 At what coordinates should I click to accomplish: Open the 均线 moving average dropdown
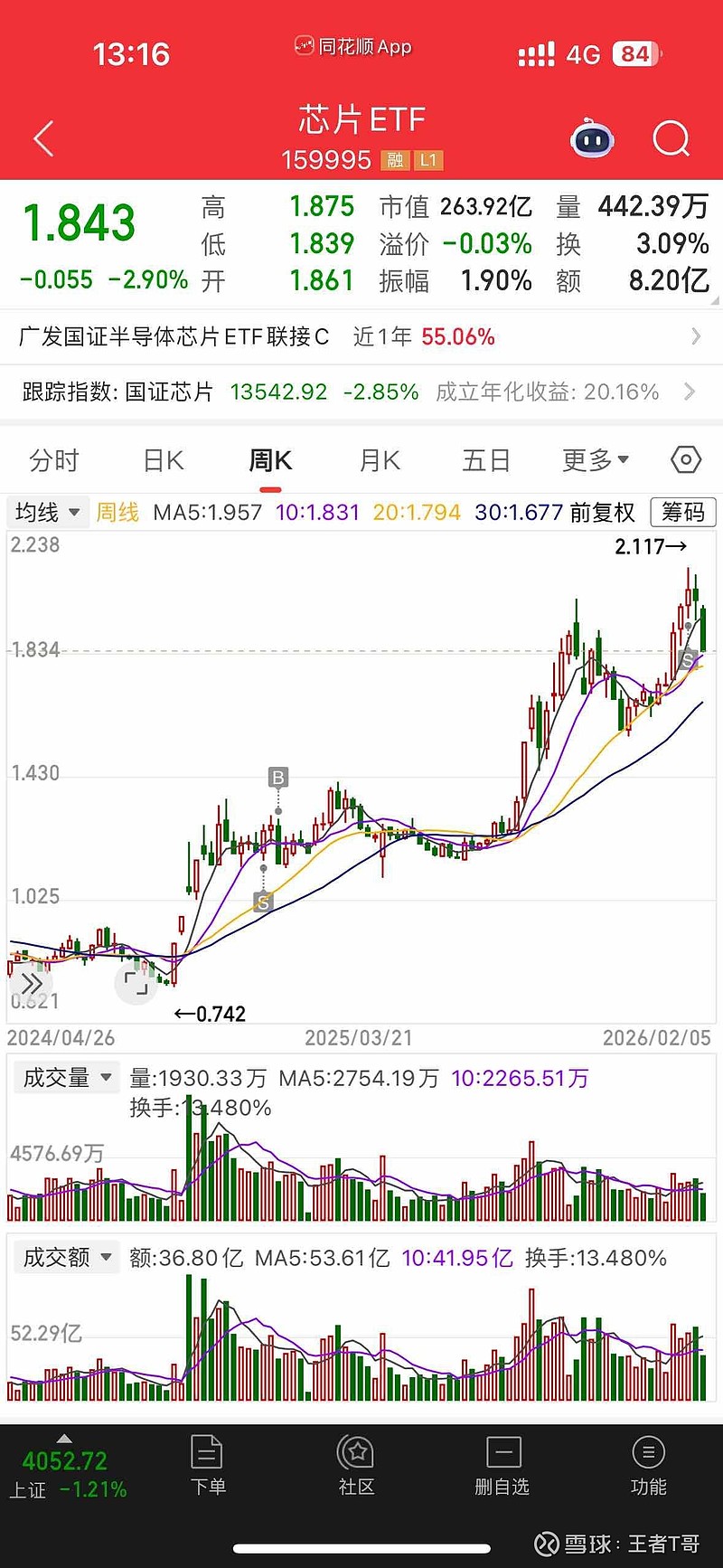click(x=47, y=512)
